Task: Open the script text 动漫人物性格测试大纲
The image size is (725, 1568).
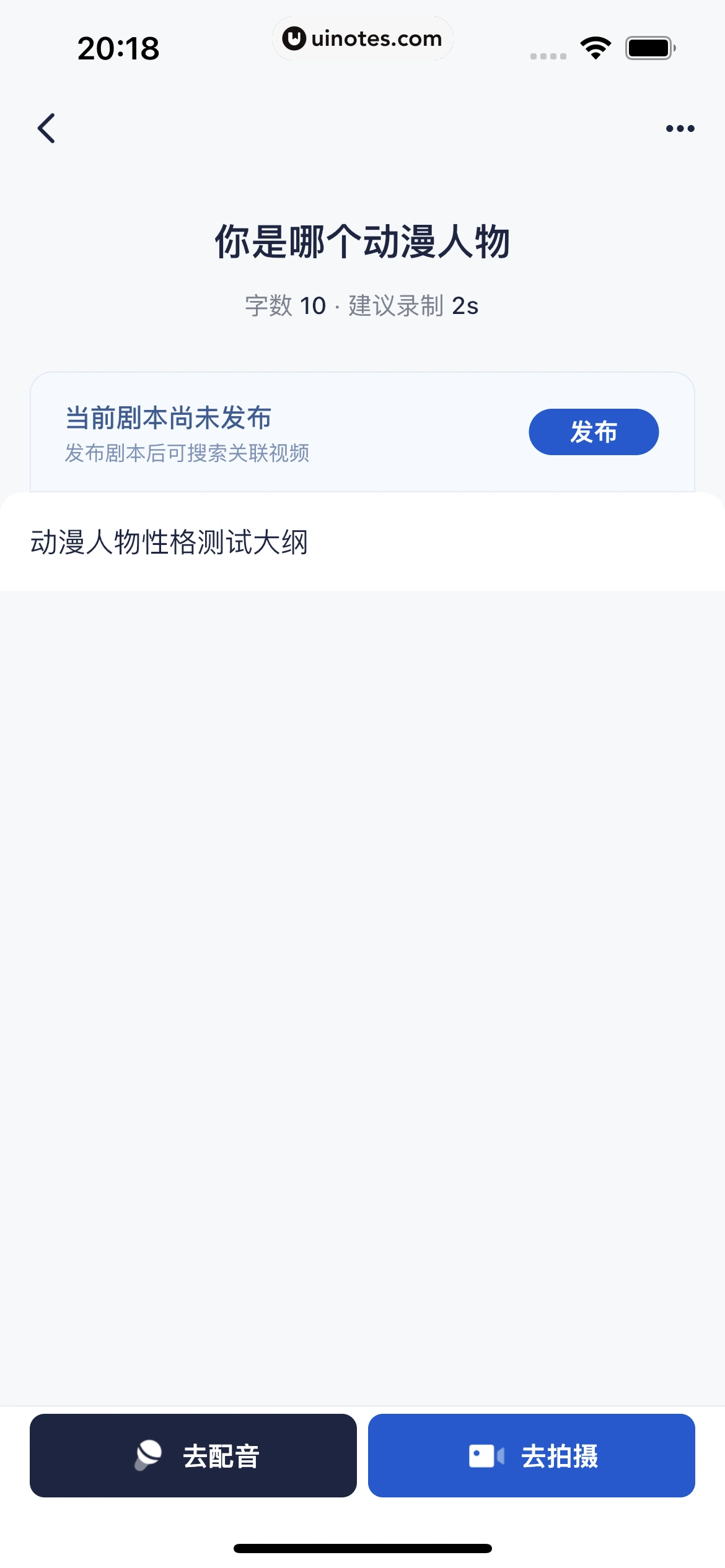Action: tap(169, 542)
